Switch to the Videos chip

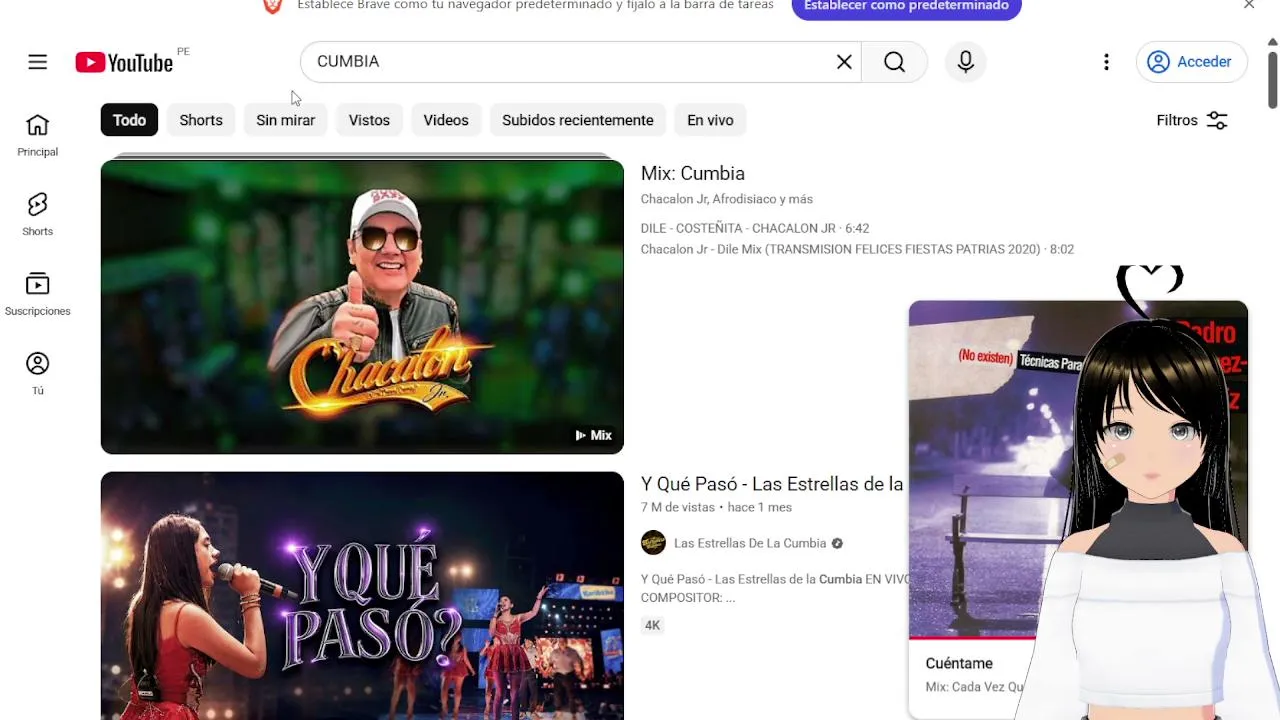click(x=446, y=120)
